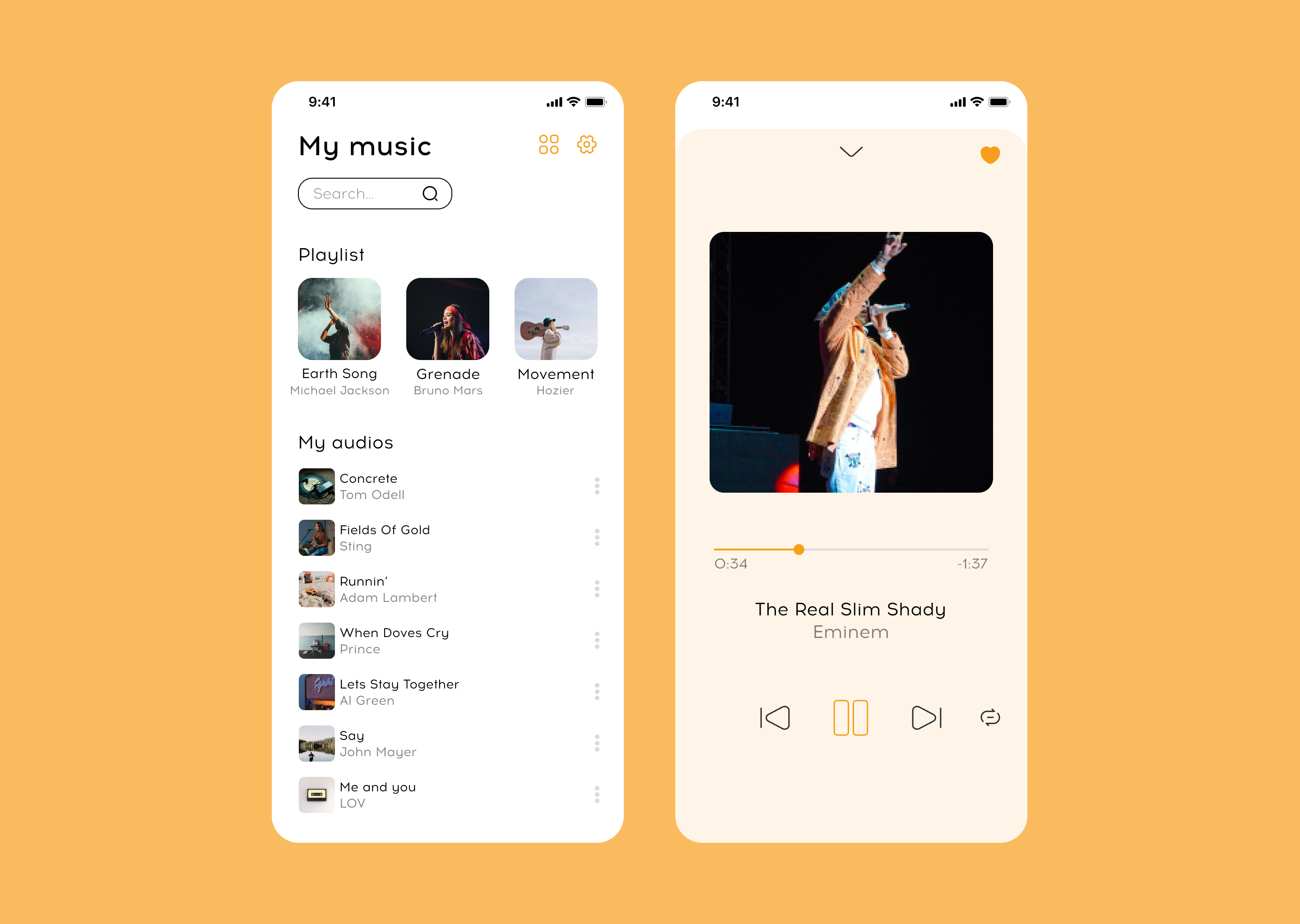Toggle the repeat icon
Viewport: 1300px width, 924px height.
[990, 717]
